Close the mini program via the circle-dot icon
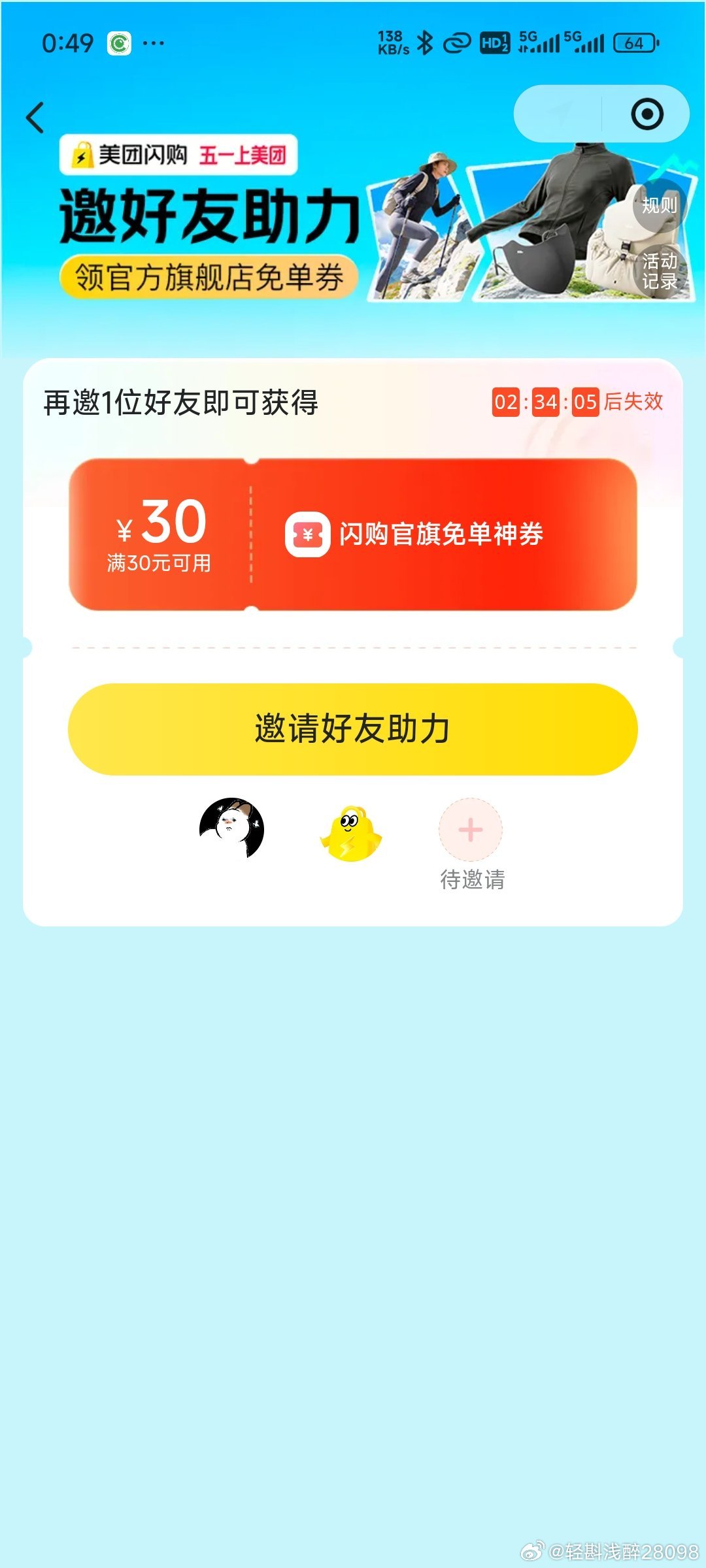 647,114
